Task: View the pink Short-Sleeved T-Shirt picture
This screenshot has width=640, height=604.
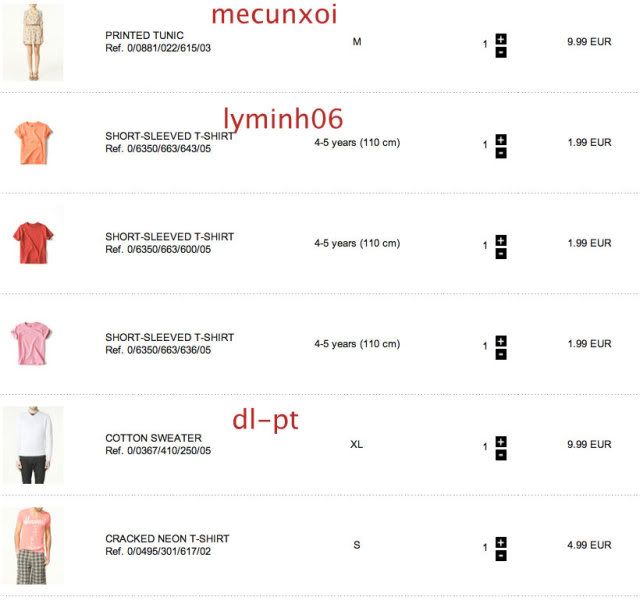Action: pos(33,342)
